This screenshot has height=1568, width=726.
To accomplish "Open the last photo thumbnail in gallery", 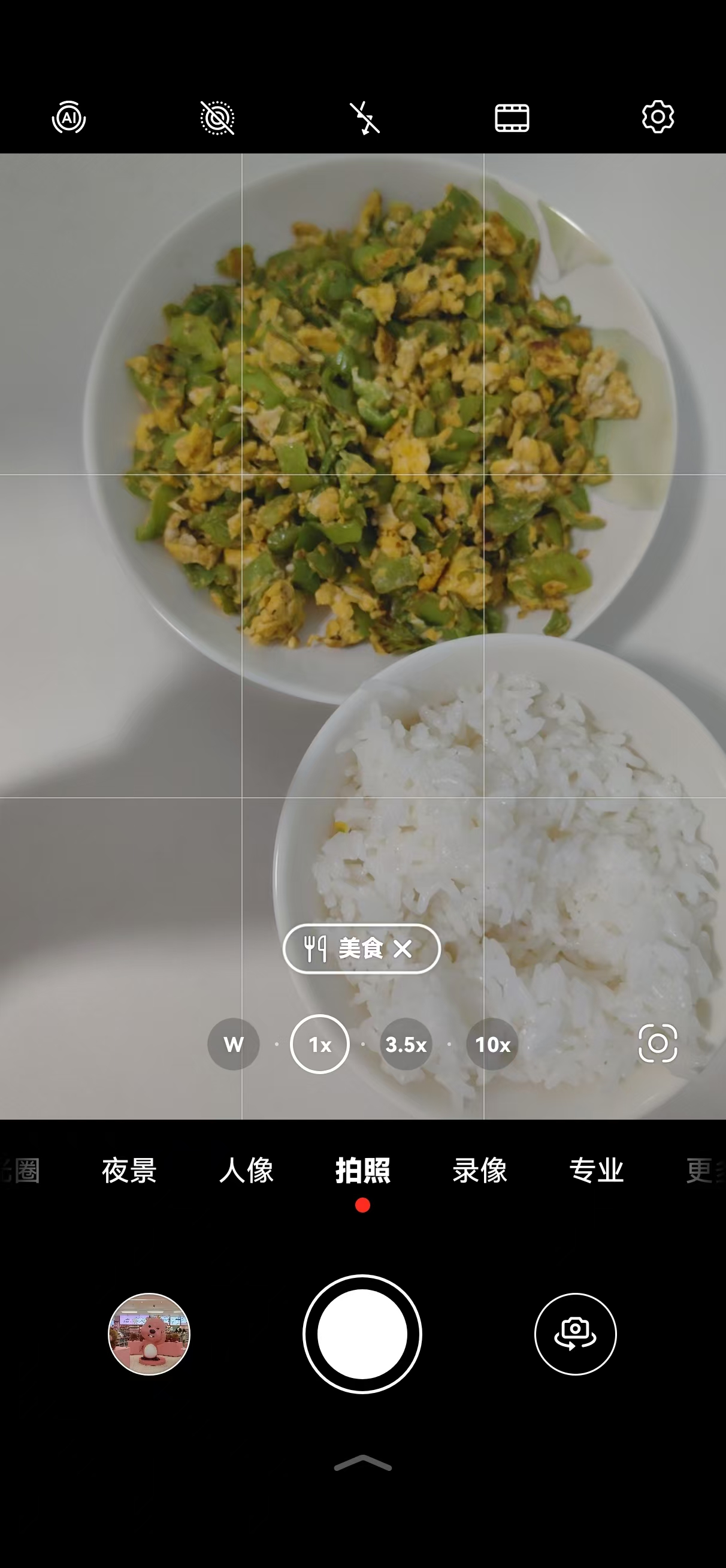I will (149, 1334).
